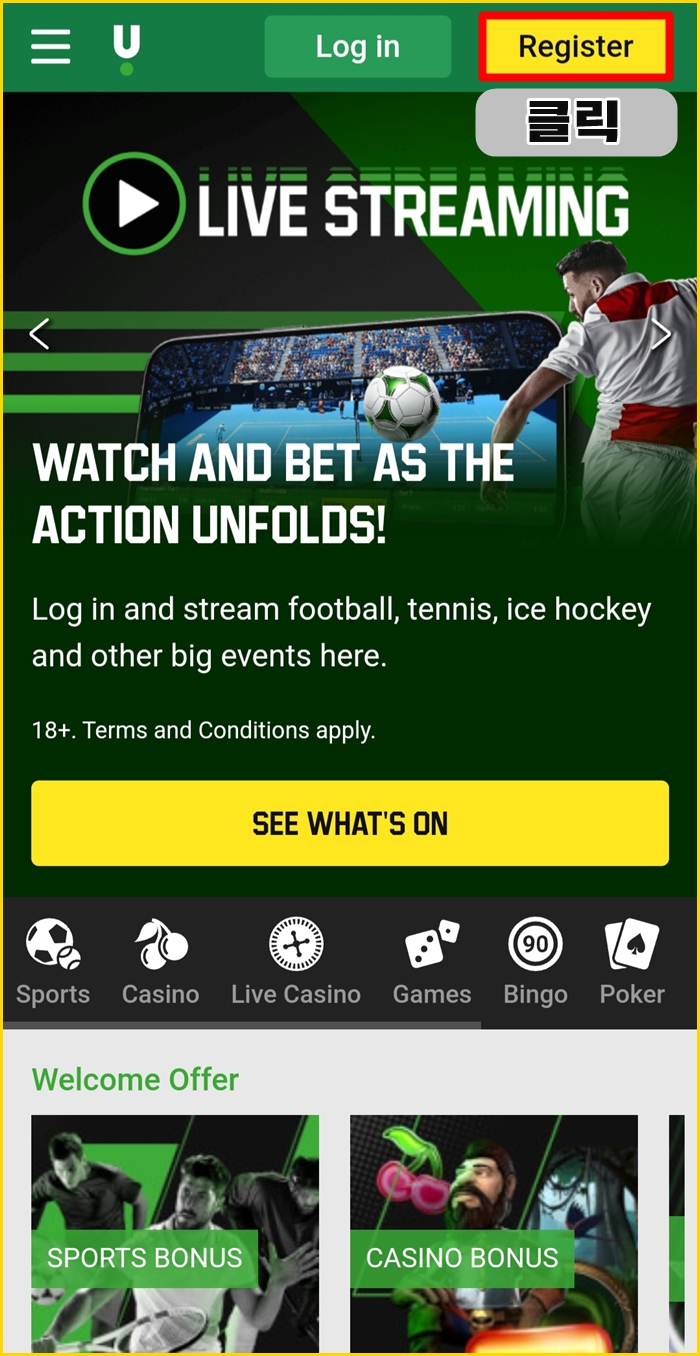
Task: Open the hamburger menu
Action: 50,46
